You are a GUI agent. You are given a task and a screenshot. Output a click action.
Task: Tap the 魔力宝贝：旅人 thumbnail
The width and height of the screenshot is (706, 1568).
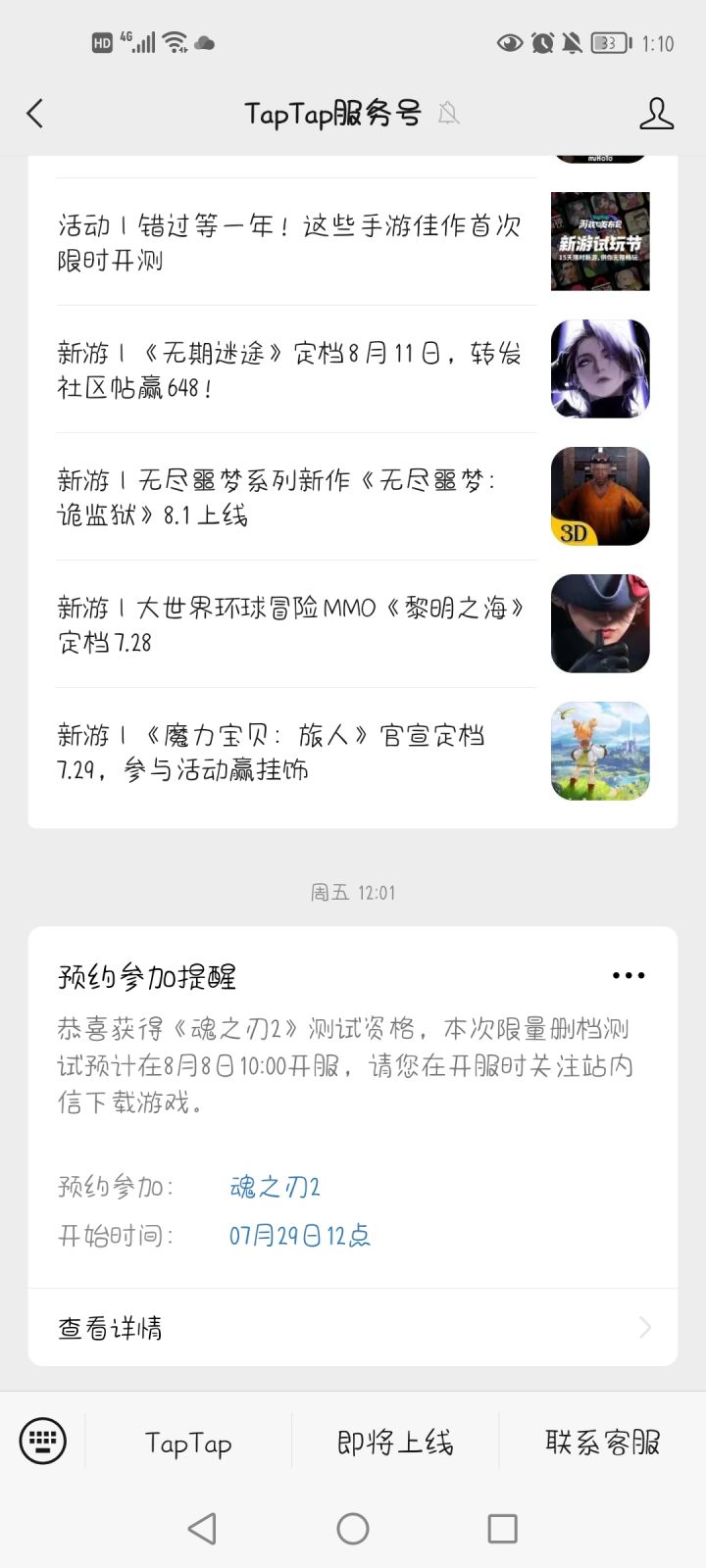(x=600, y=752)
